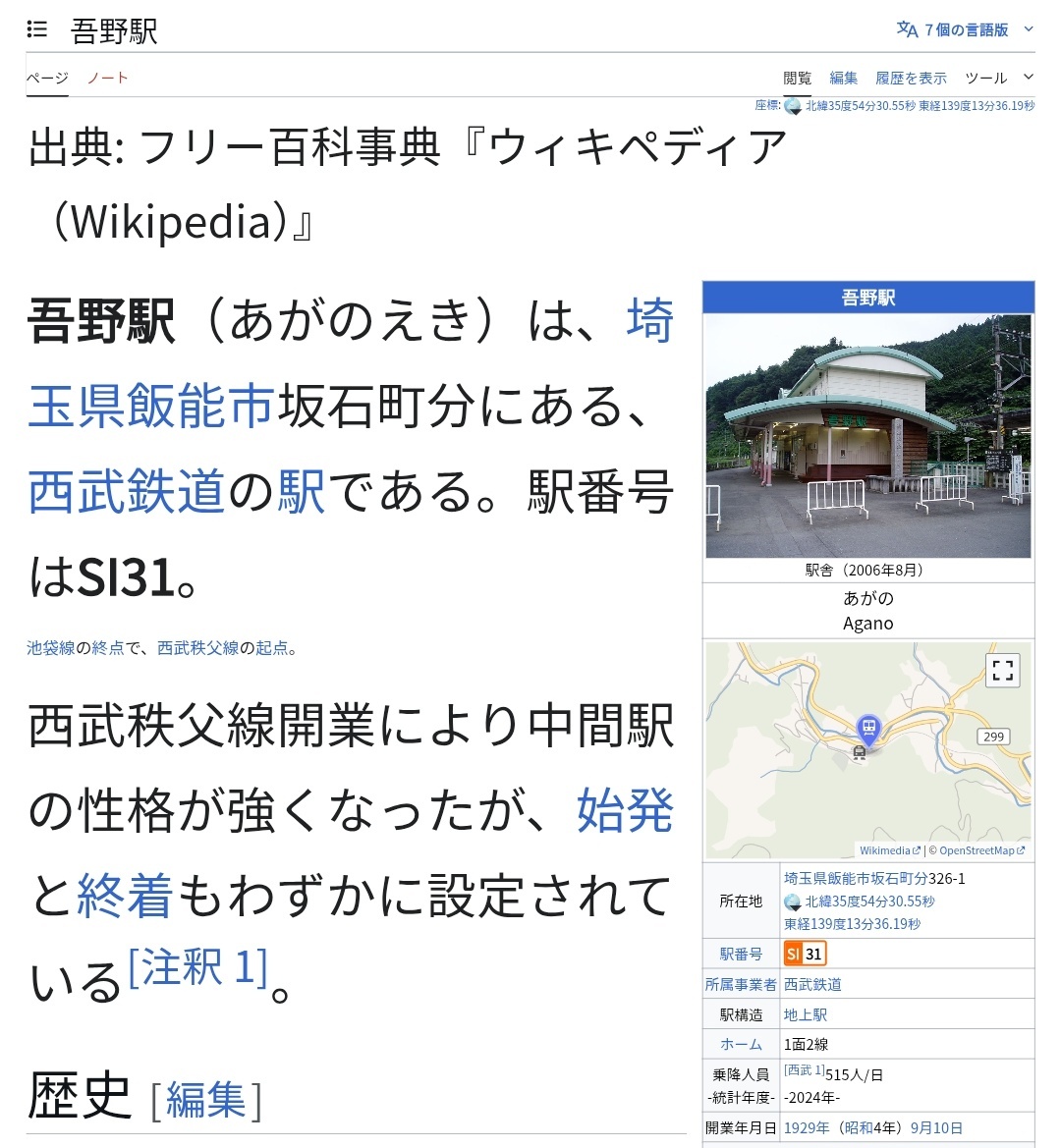Open the 7 languages dropdown

pyautogui.click(x=965, y=29)
